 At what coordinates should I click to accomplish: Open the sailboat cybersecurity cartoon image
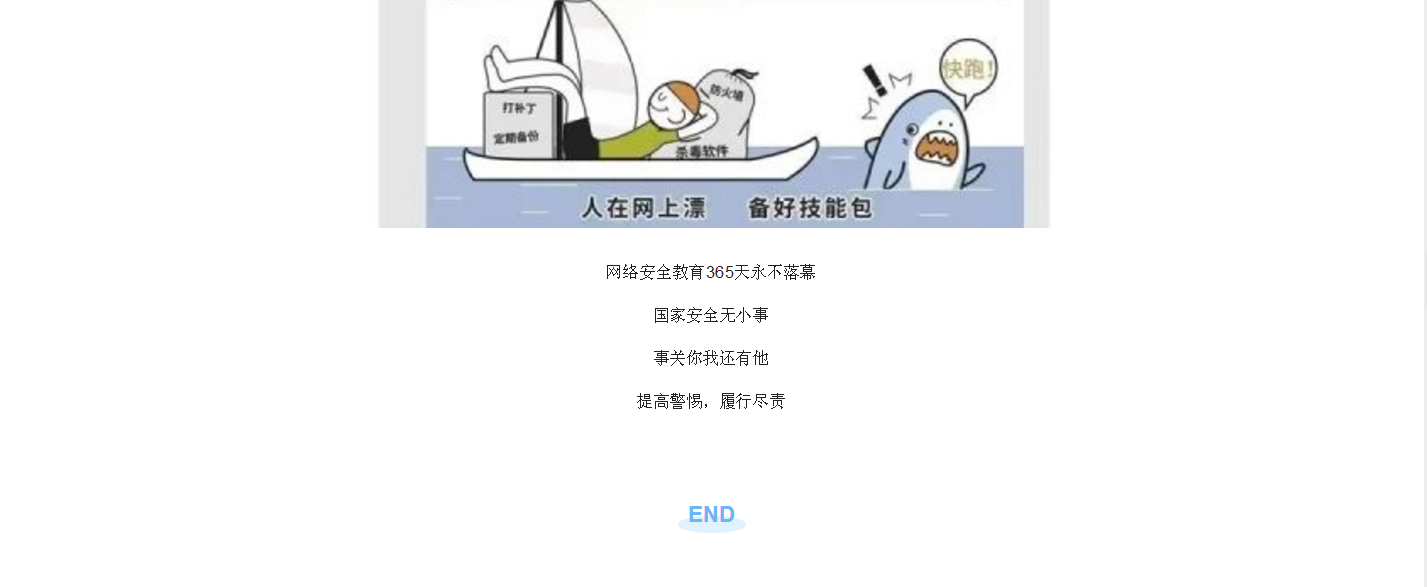click(714, 114)
